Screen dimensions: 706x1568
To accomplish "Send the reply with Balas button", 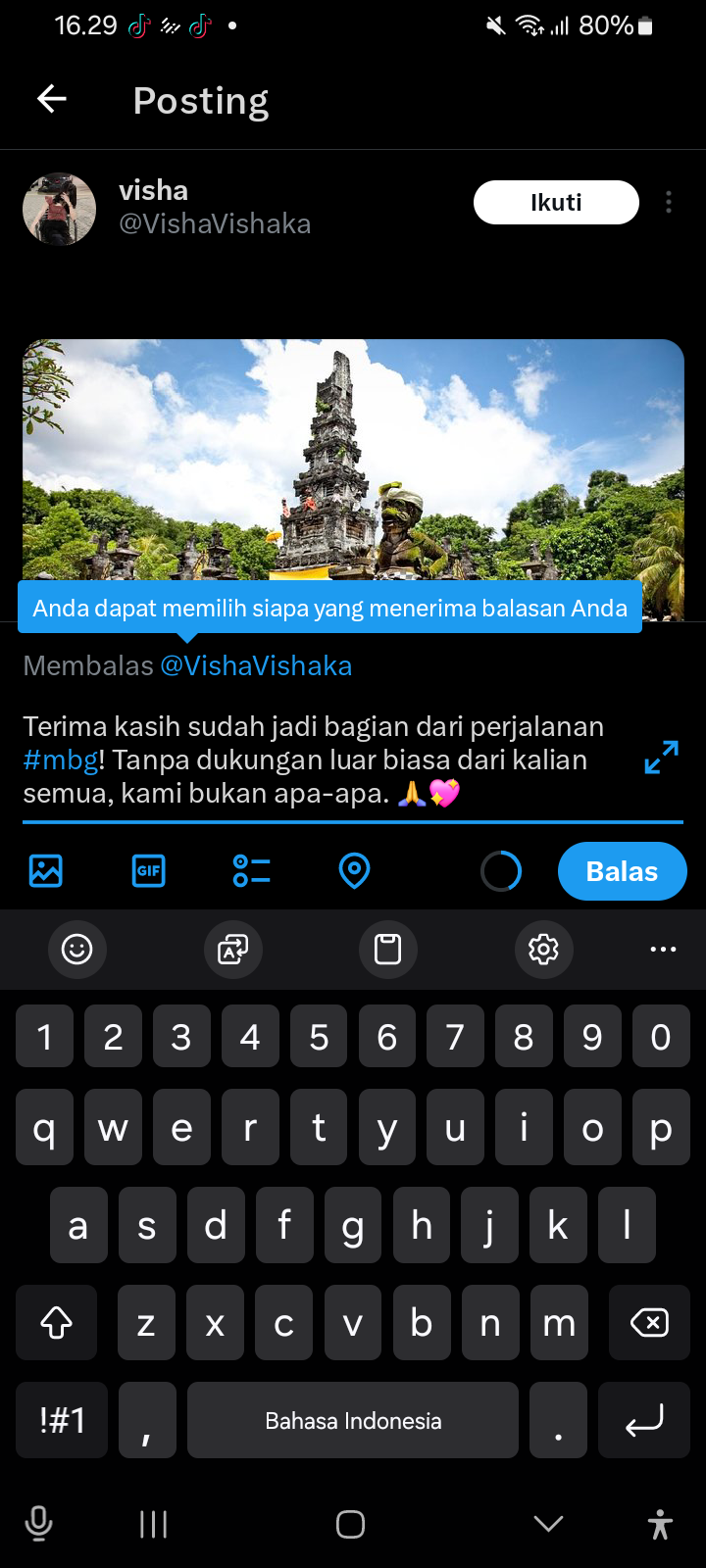I will point(622,871).
